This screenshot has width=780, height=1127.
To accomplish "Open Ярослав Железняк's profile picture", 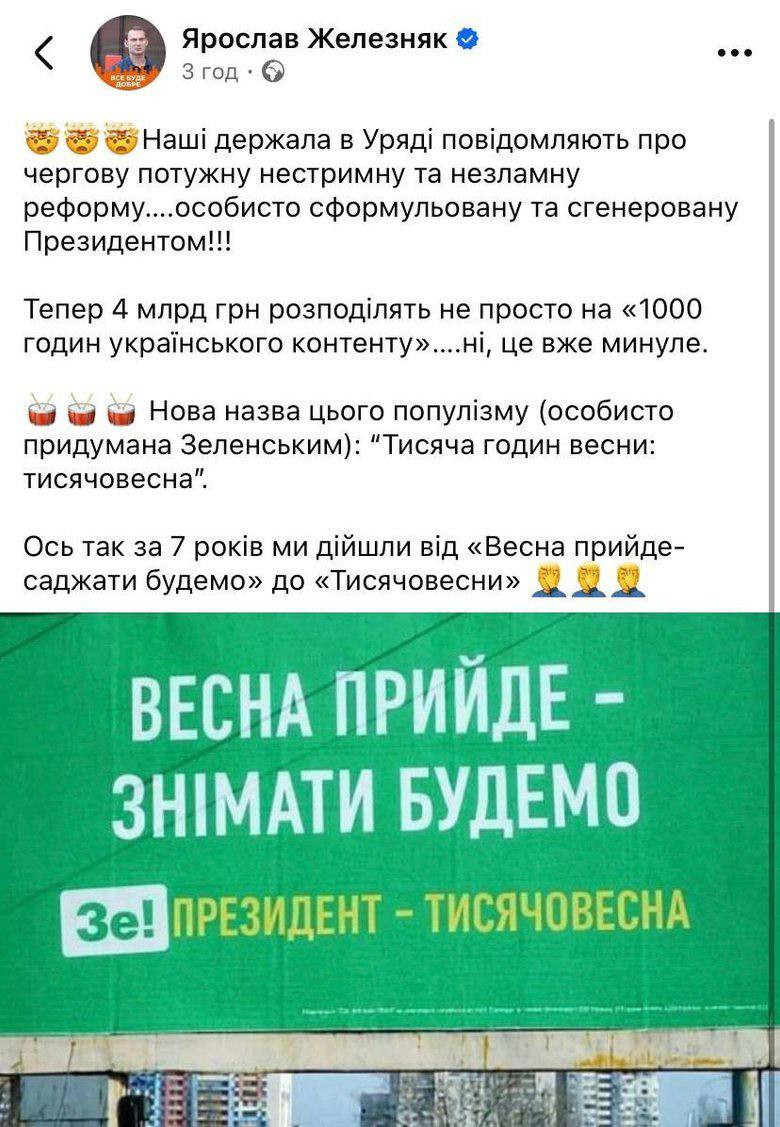I will pyautogui.click(x=127, y=52).
